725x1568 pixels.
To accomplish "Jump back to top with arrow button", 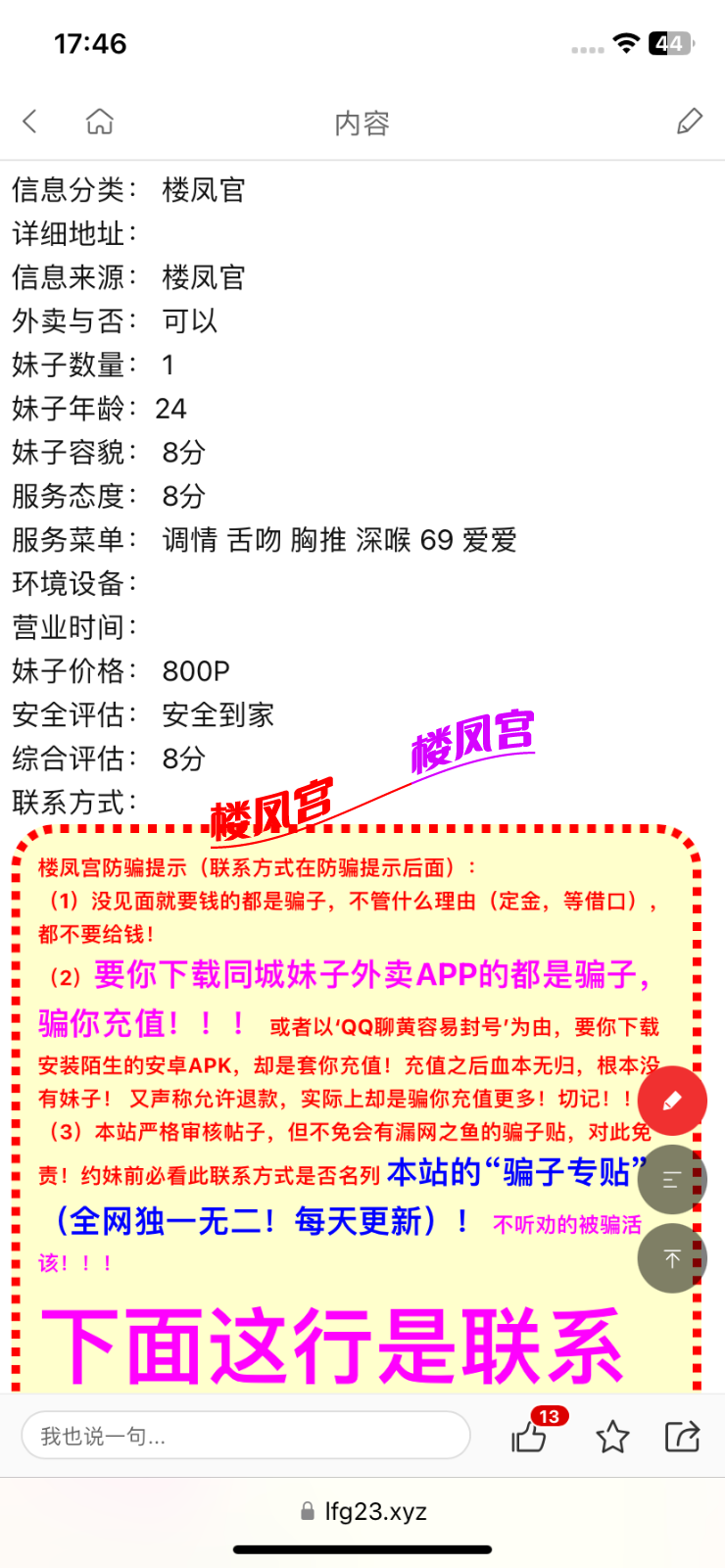I will 672,1258.
